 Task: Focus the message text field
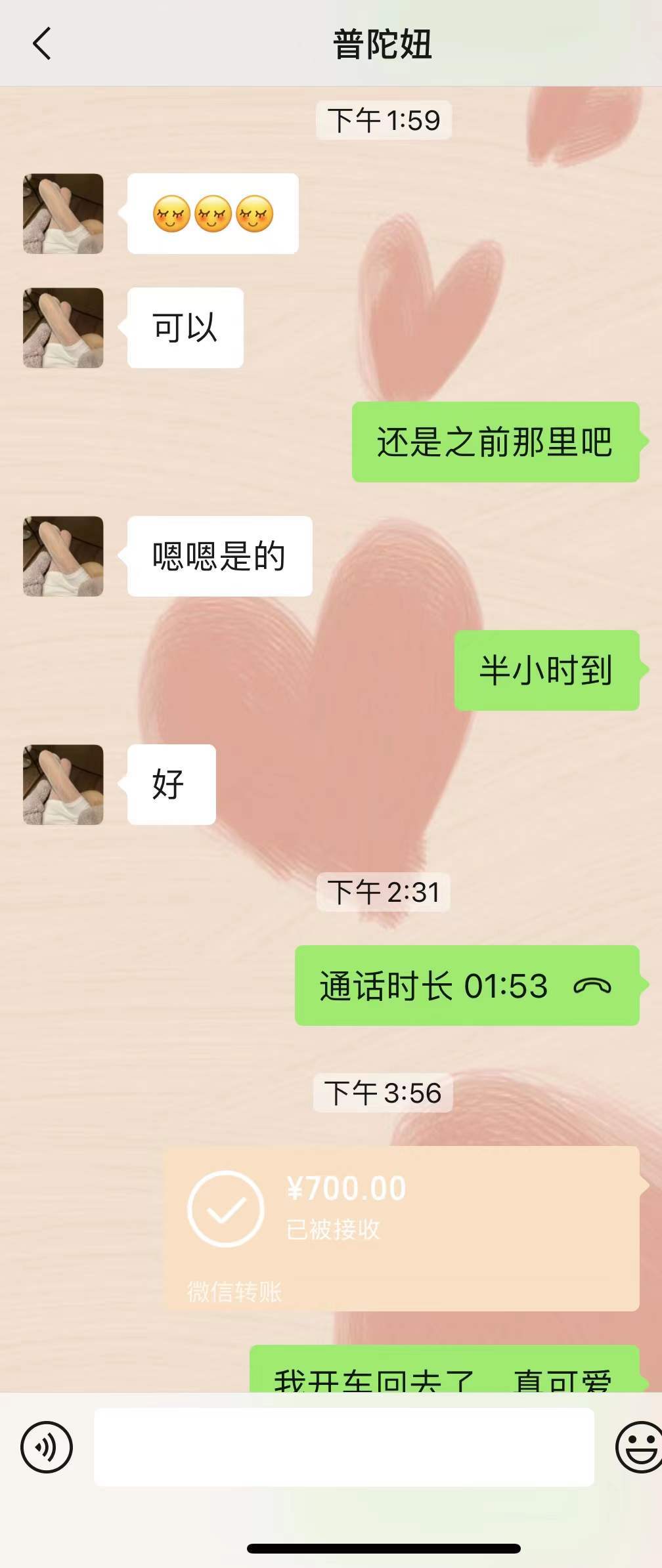(x=343, y=1447)
